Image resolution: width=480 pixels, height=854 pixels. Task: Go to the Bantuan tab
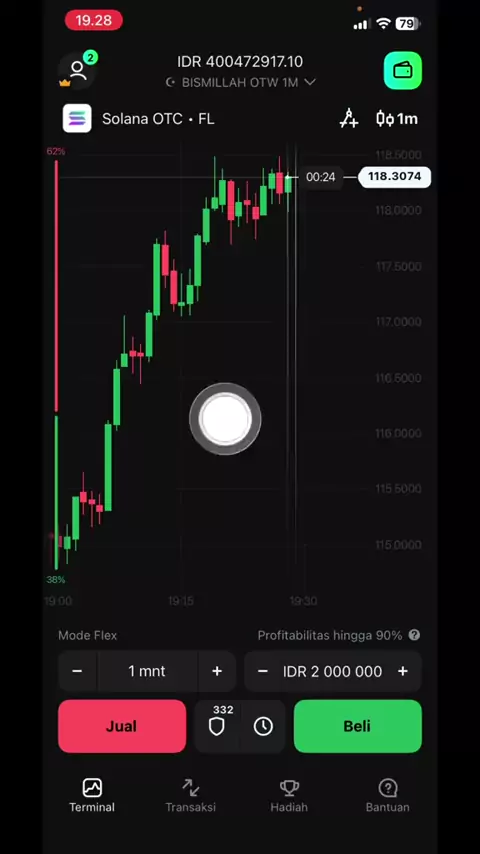tap(387, 796)
